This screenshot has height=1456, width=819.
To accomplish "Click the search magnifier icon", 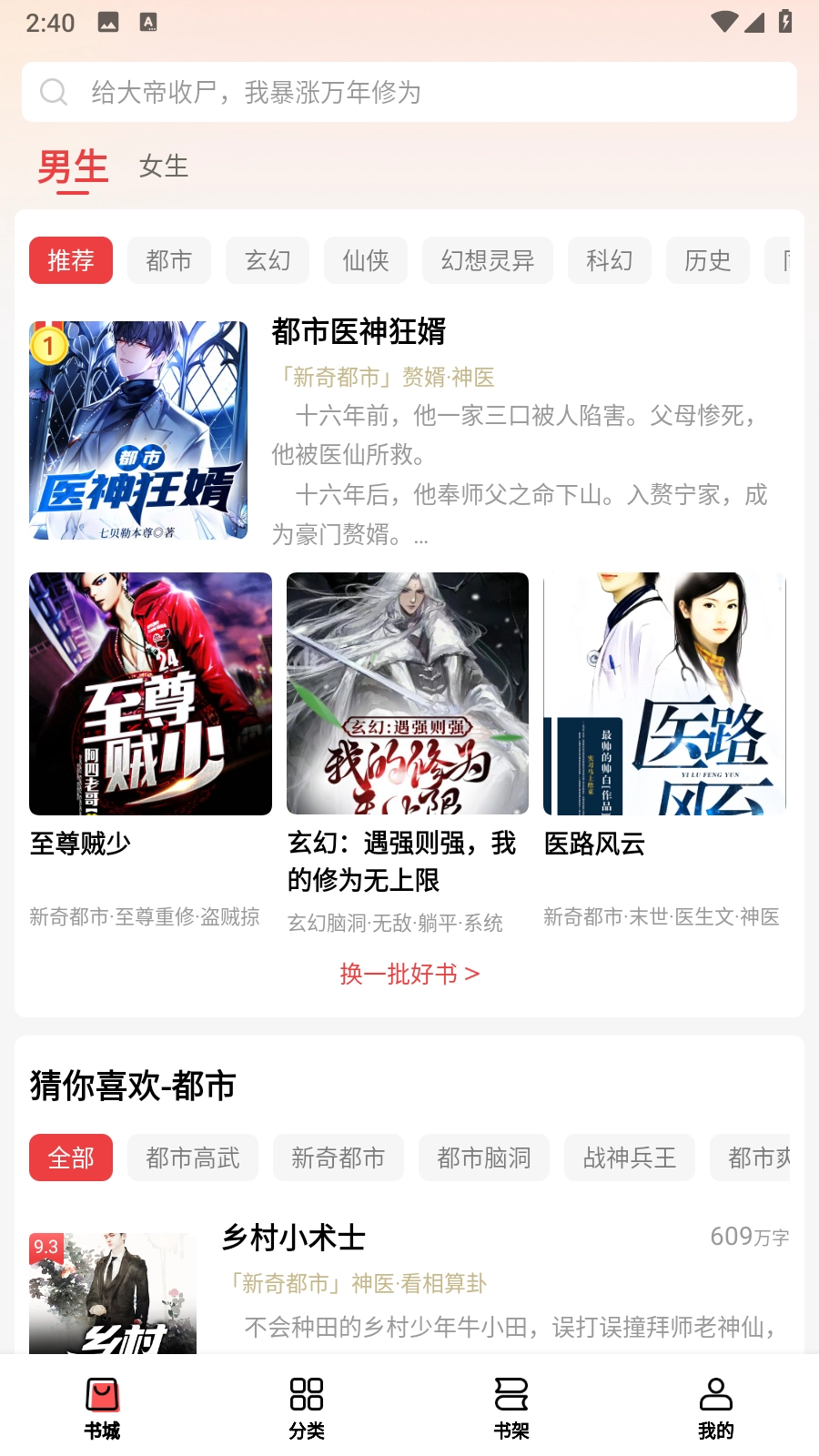I will pos(54,91).
